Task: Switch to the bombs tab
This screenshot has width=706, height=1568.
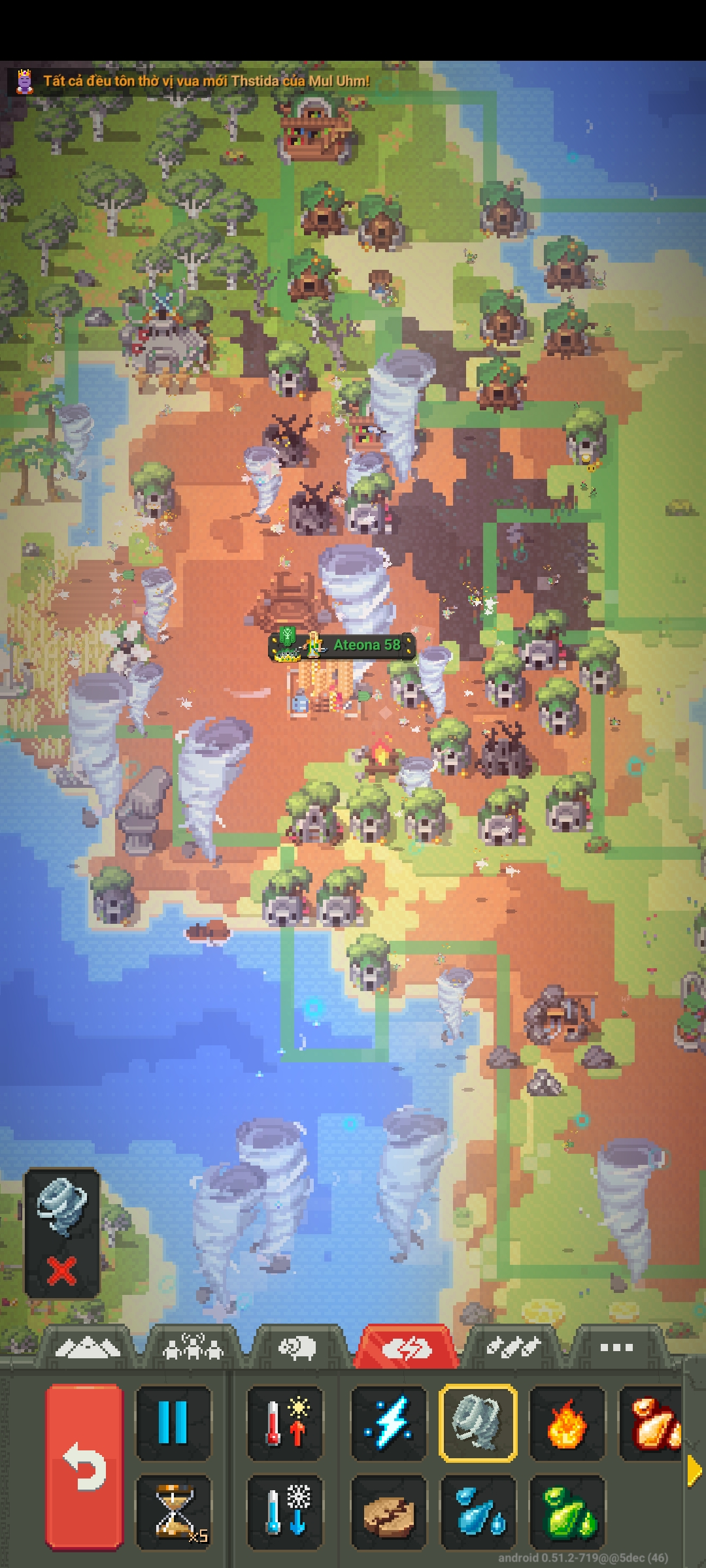Action: pyautogui.click(x=513, y=1348)
